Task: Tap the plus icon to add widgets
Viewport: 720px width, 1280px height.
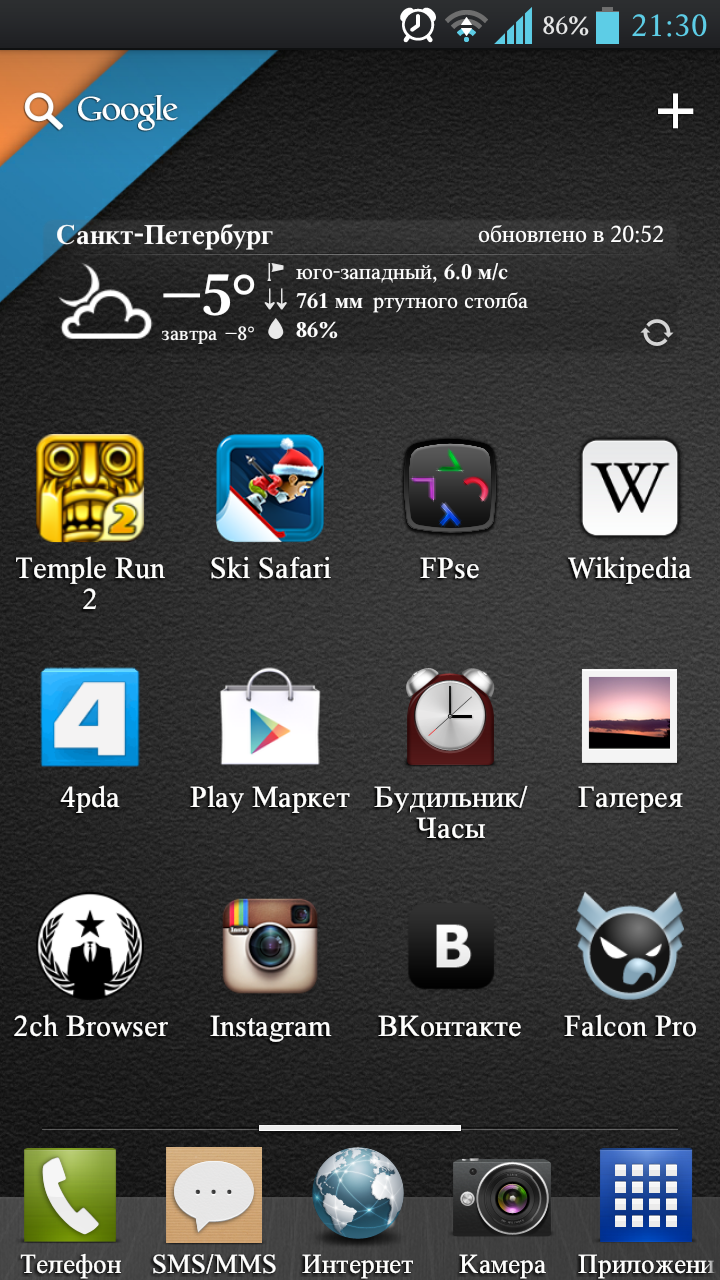Action: pyautogui.click(x=675, y=111)
